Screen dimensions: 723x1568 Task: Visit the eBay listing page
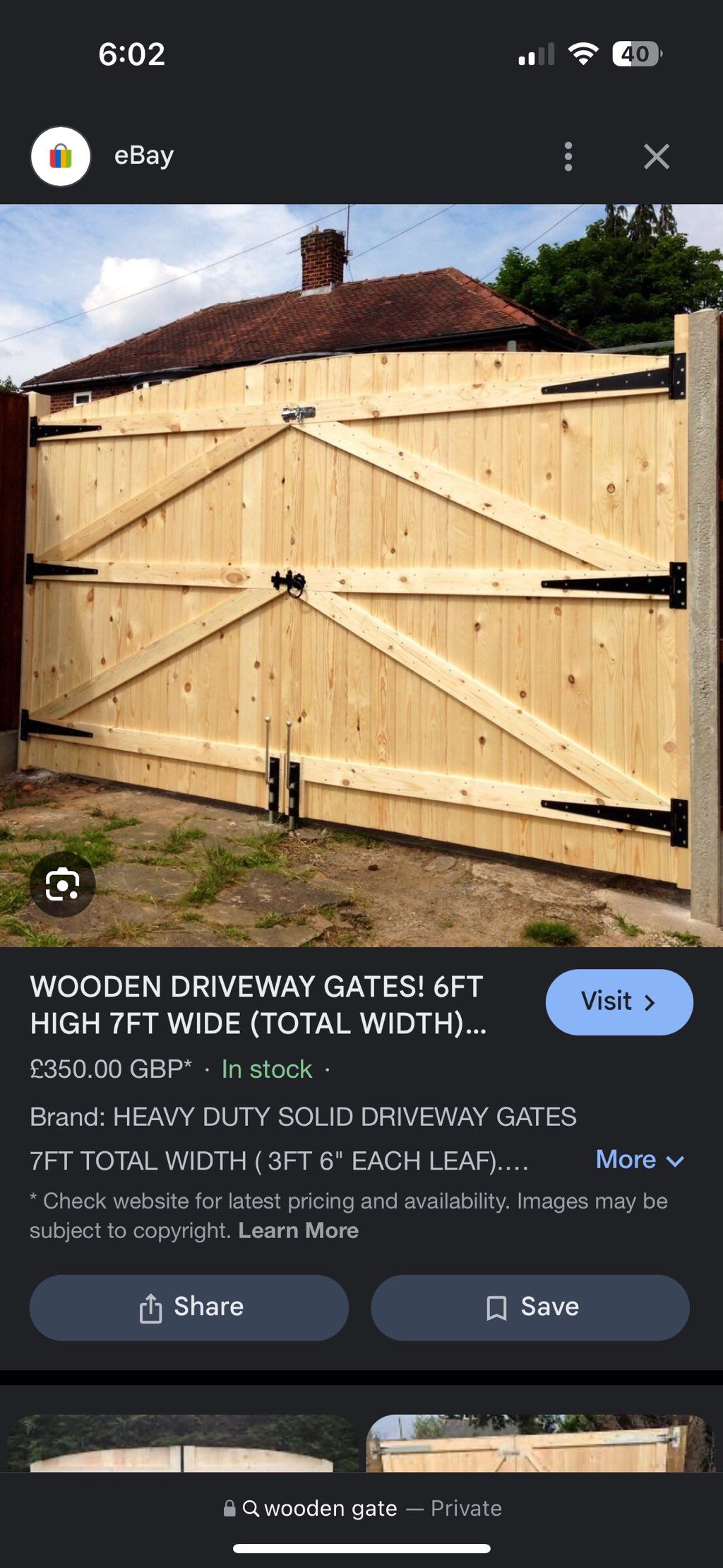619,1002
